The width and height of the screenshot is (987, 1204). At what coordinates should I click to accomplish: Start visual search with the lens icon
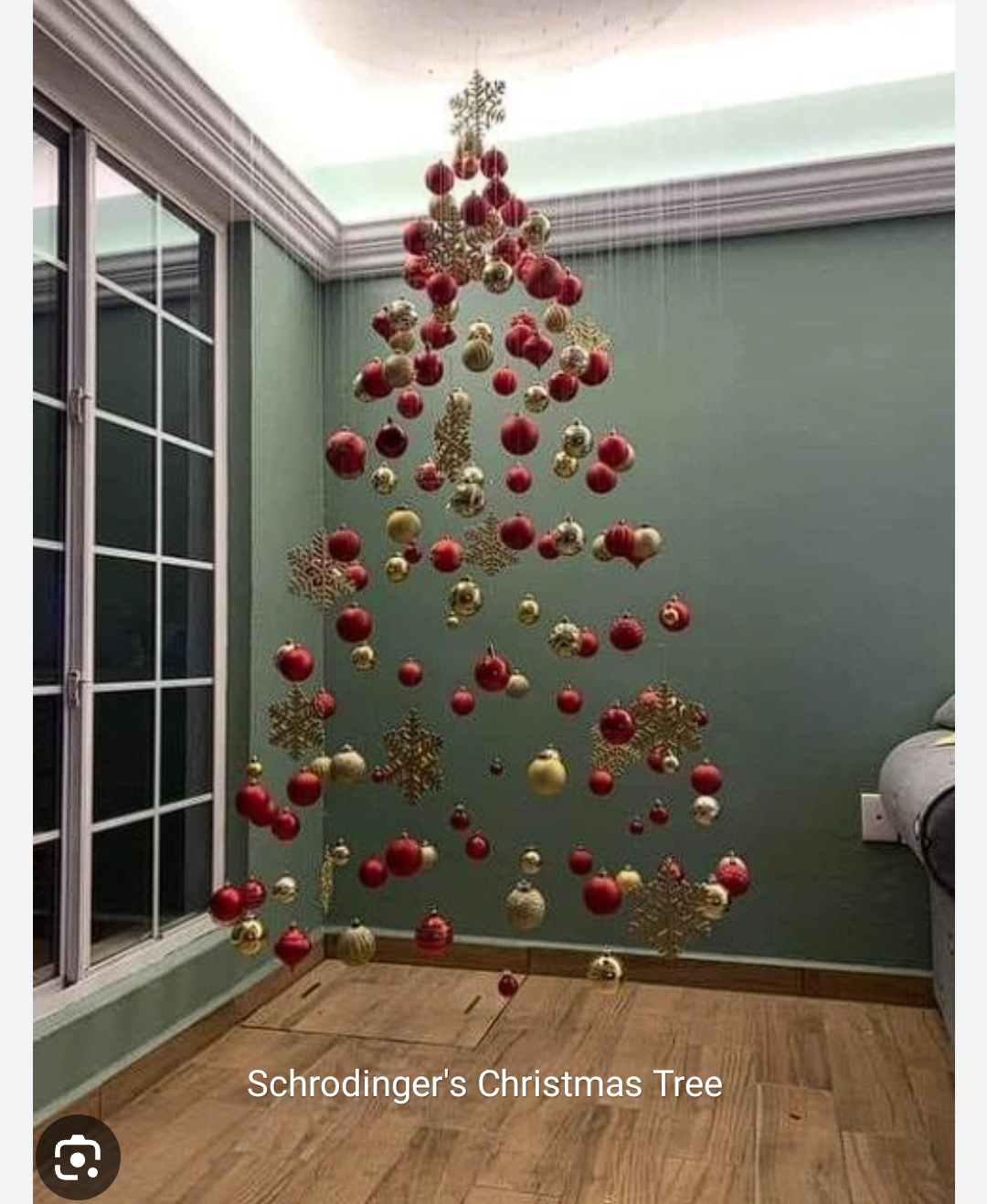(x=78, y=1156)
